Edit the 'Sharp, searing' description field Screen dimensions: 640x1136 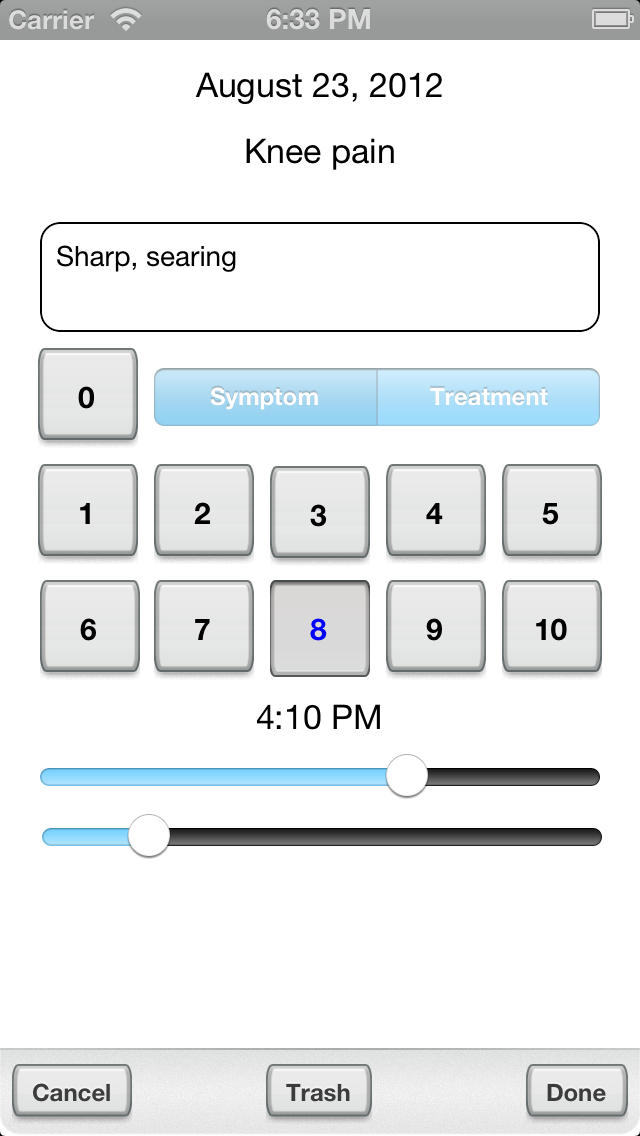click(320, 277)
